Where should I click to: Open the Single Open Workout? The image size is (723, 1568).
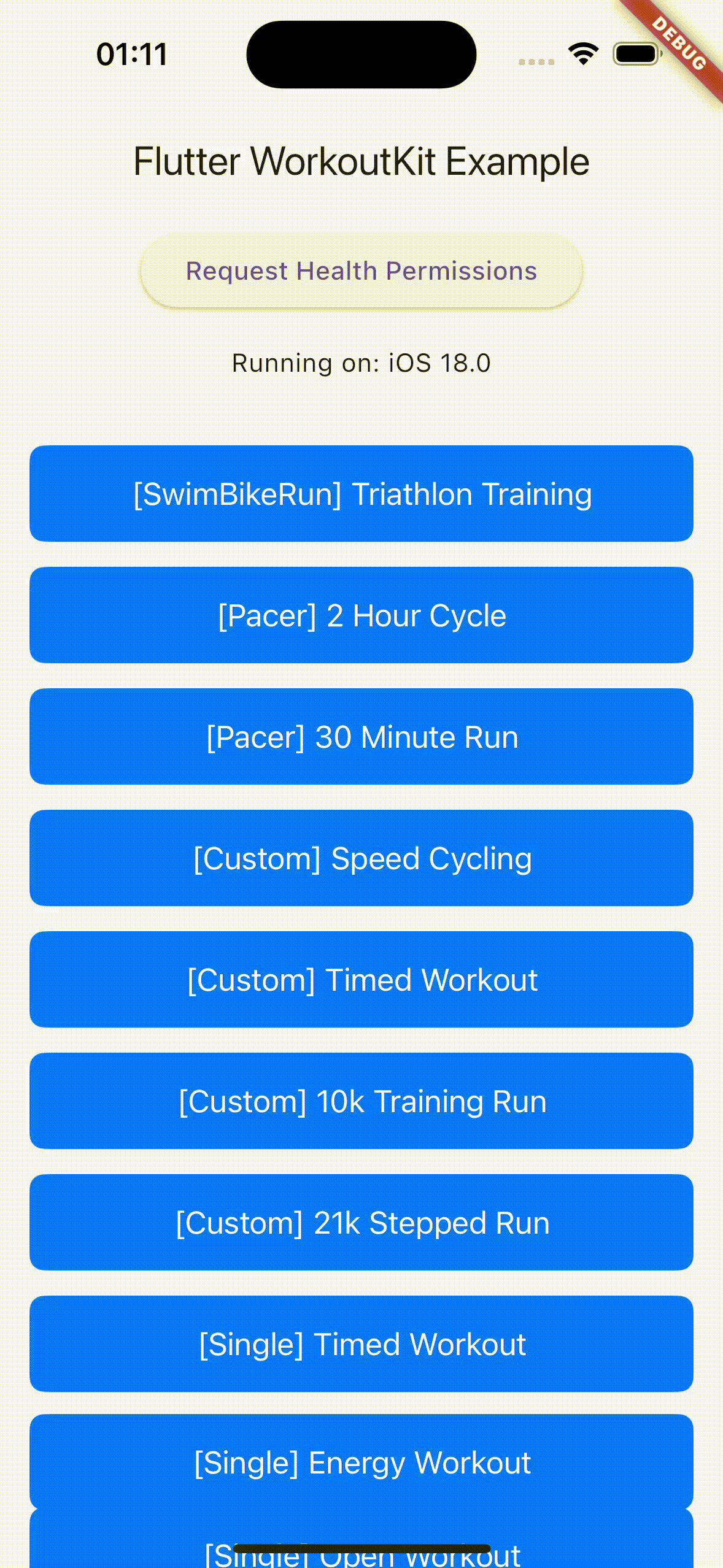point(361,1540)
